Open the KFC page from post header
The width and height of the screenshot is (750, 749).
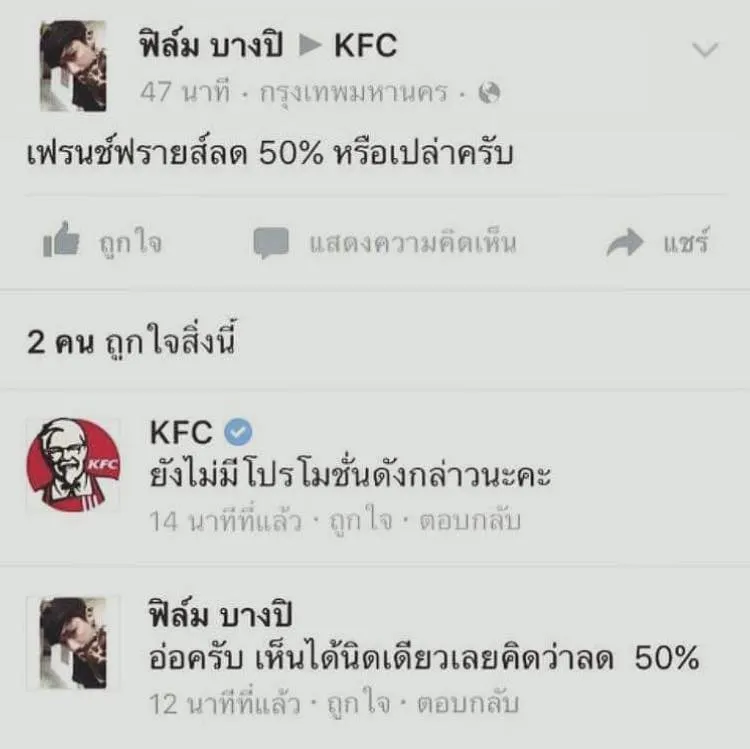pos(365,46)
